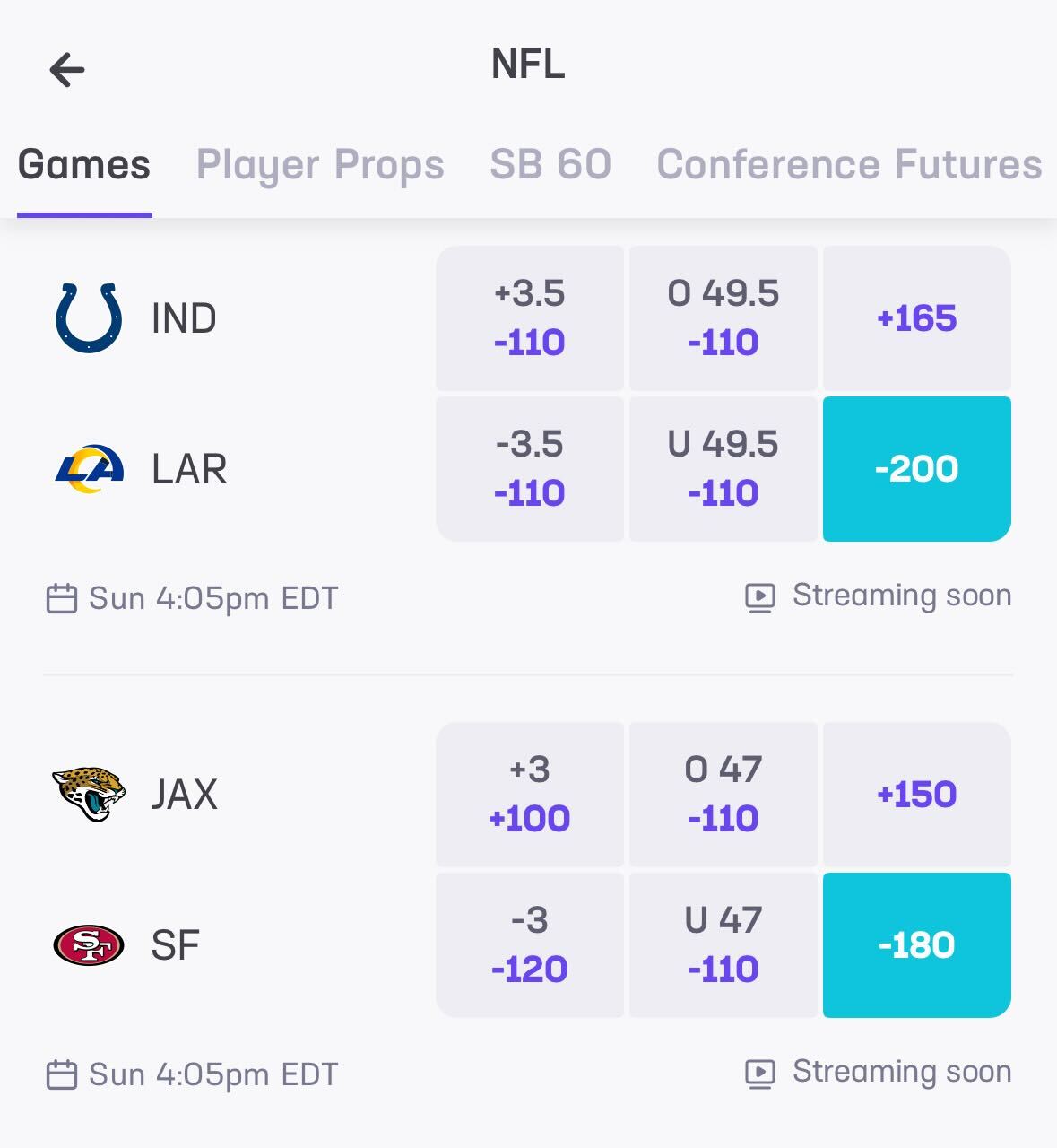Click the SF -3 spread at -120
The width and height of the screenshot is (1057, 1148).
pos(530,944)
